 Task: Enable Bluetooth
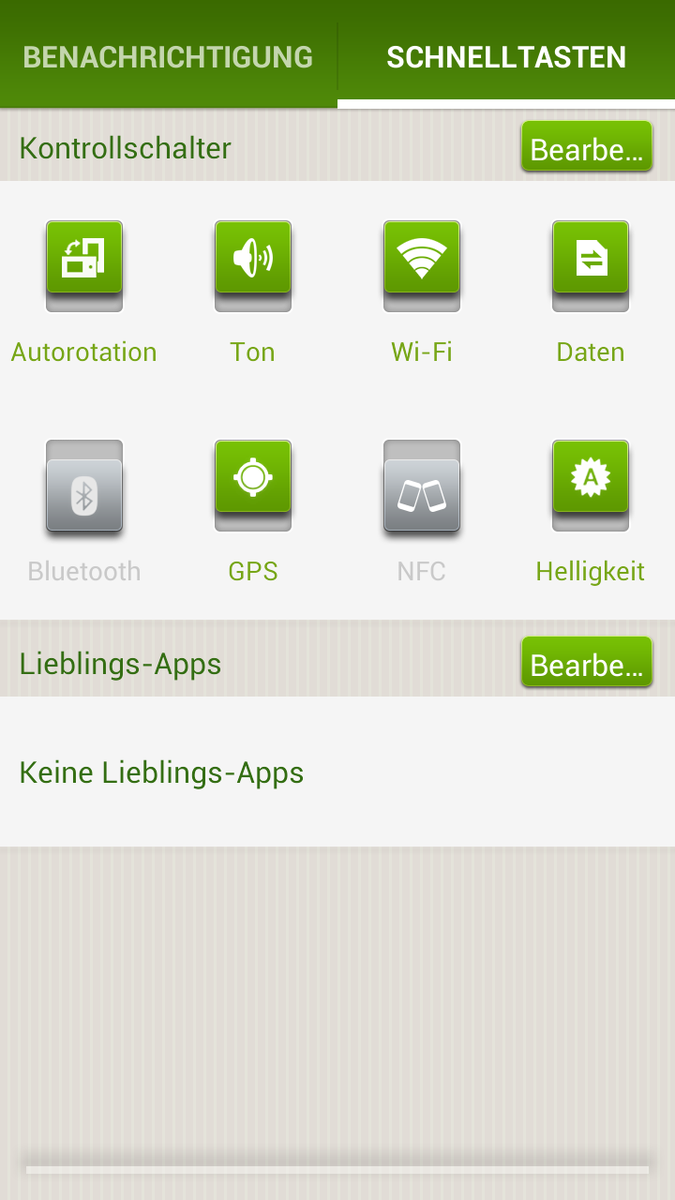click(x=84, y=487)
